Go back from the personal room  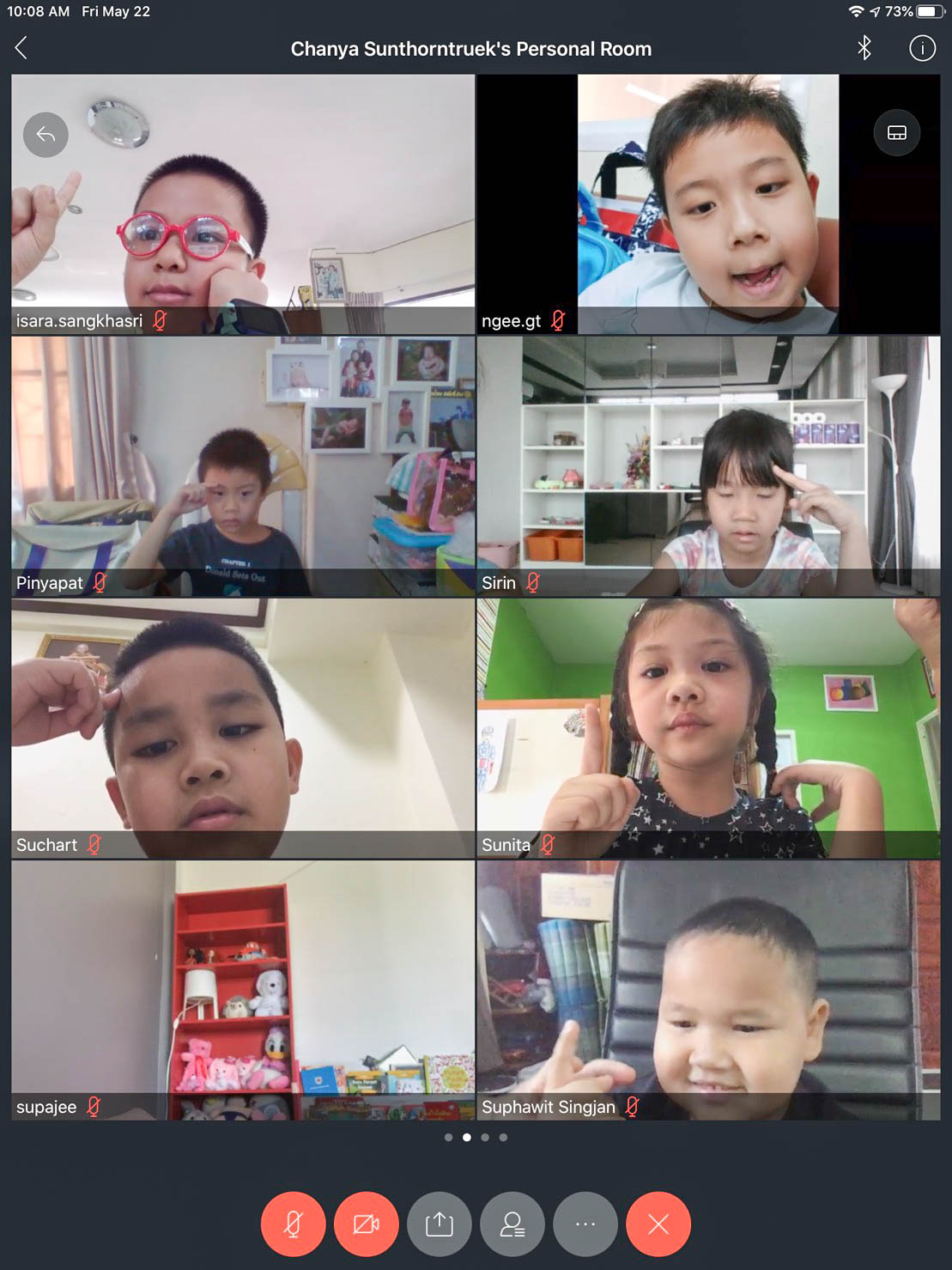pyautogui.click(x=21, y=48)
